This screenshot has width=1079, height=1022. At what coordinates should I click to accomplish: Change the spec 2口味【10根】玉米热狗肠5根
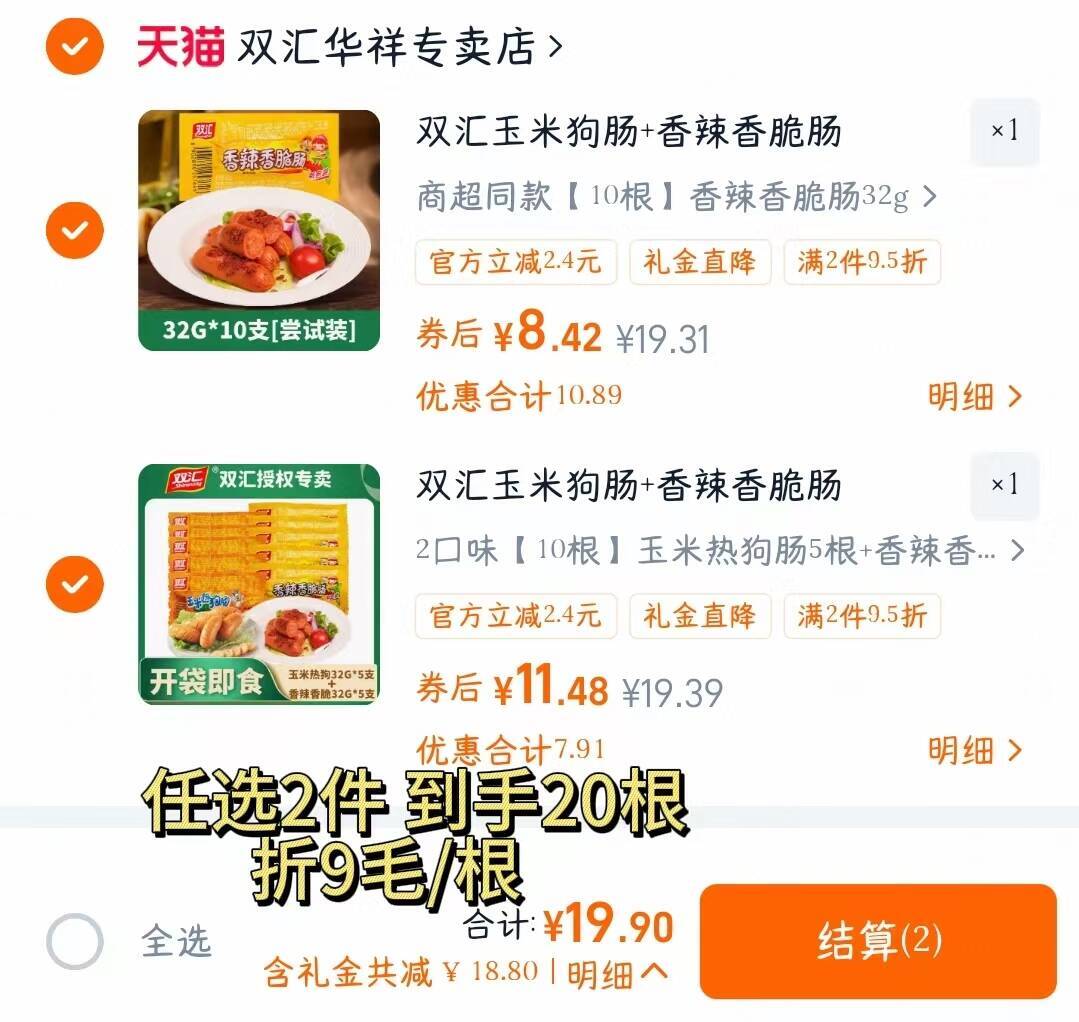pyautogui.click(x=720, y=550)
